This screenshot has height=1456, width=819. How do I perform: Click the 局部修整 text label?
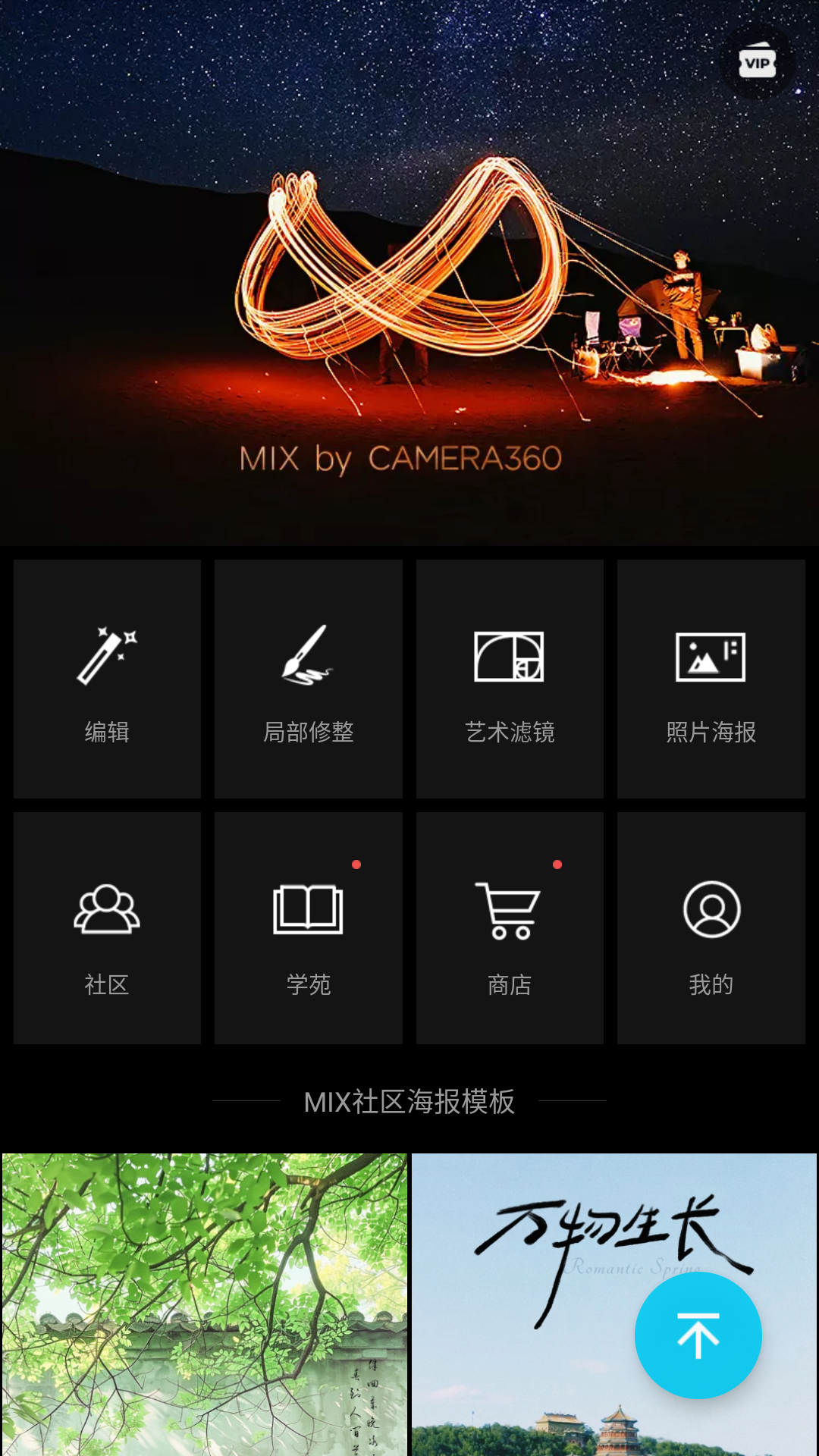[308, 733]
